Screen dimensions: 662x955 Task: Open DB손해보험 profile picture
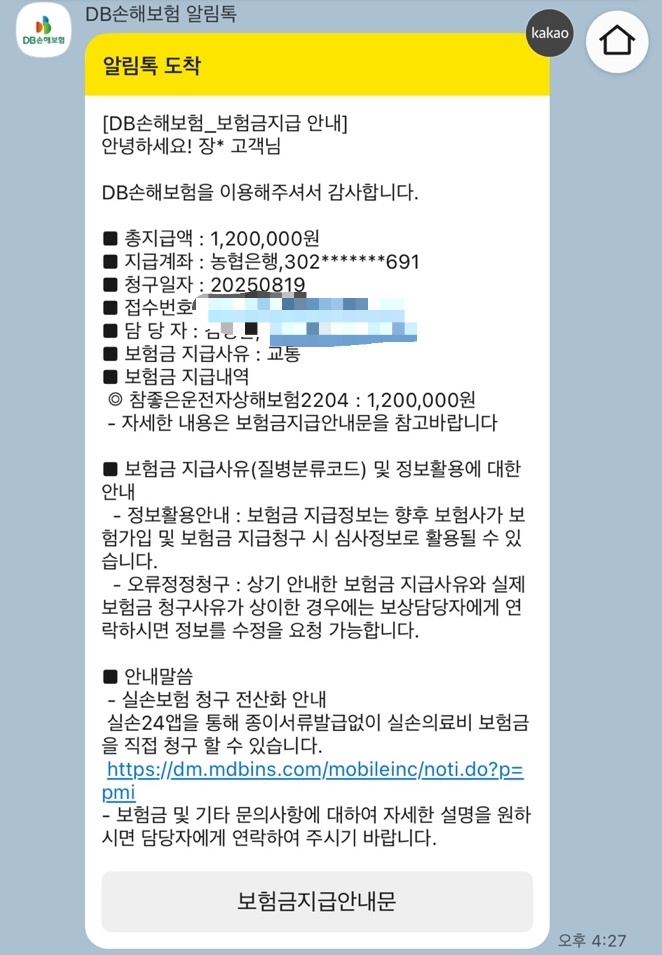tap(43, 30)
